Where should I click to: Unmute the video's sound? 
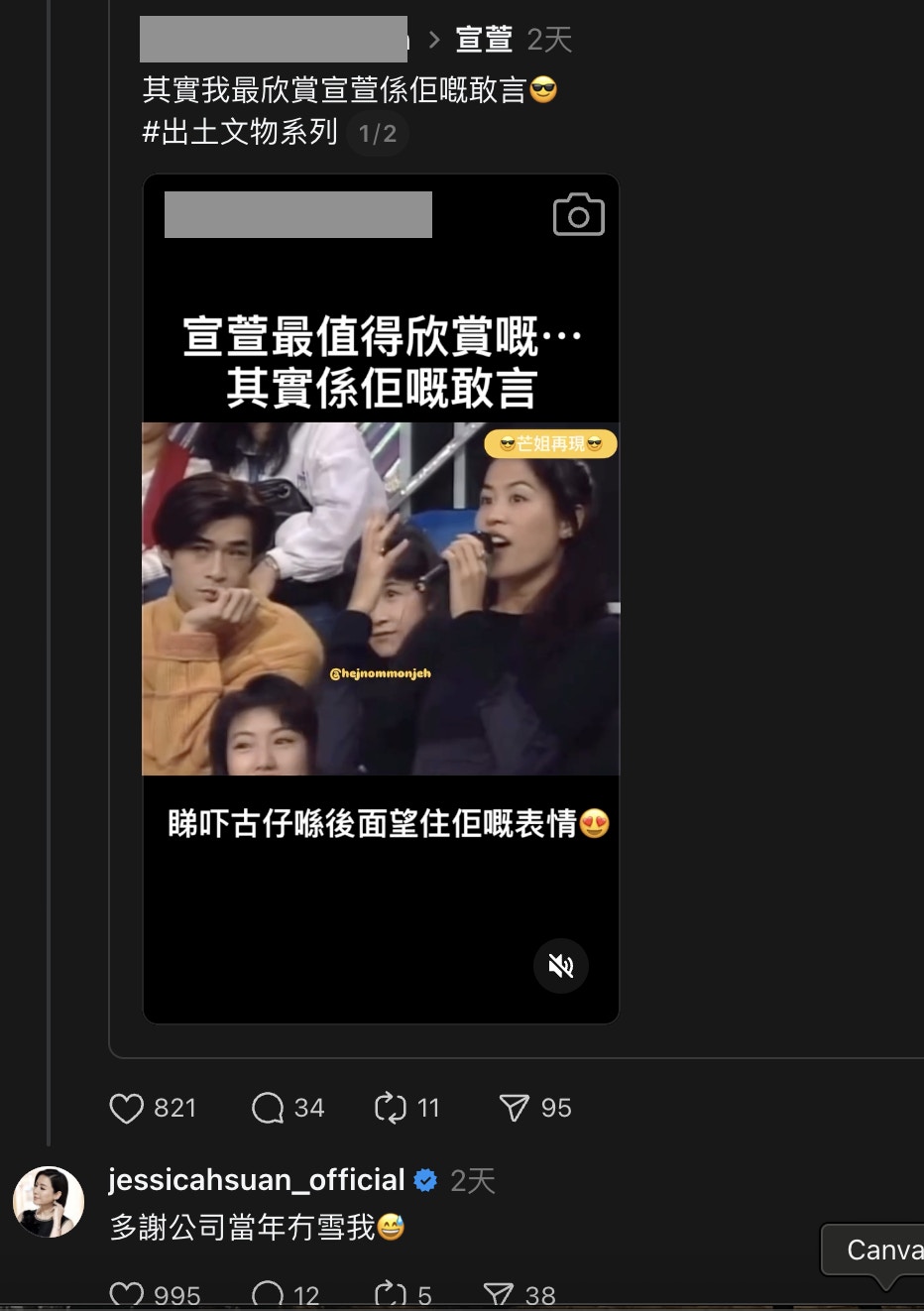[561, 966]
